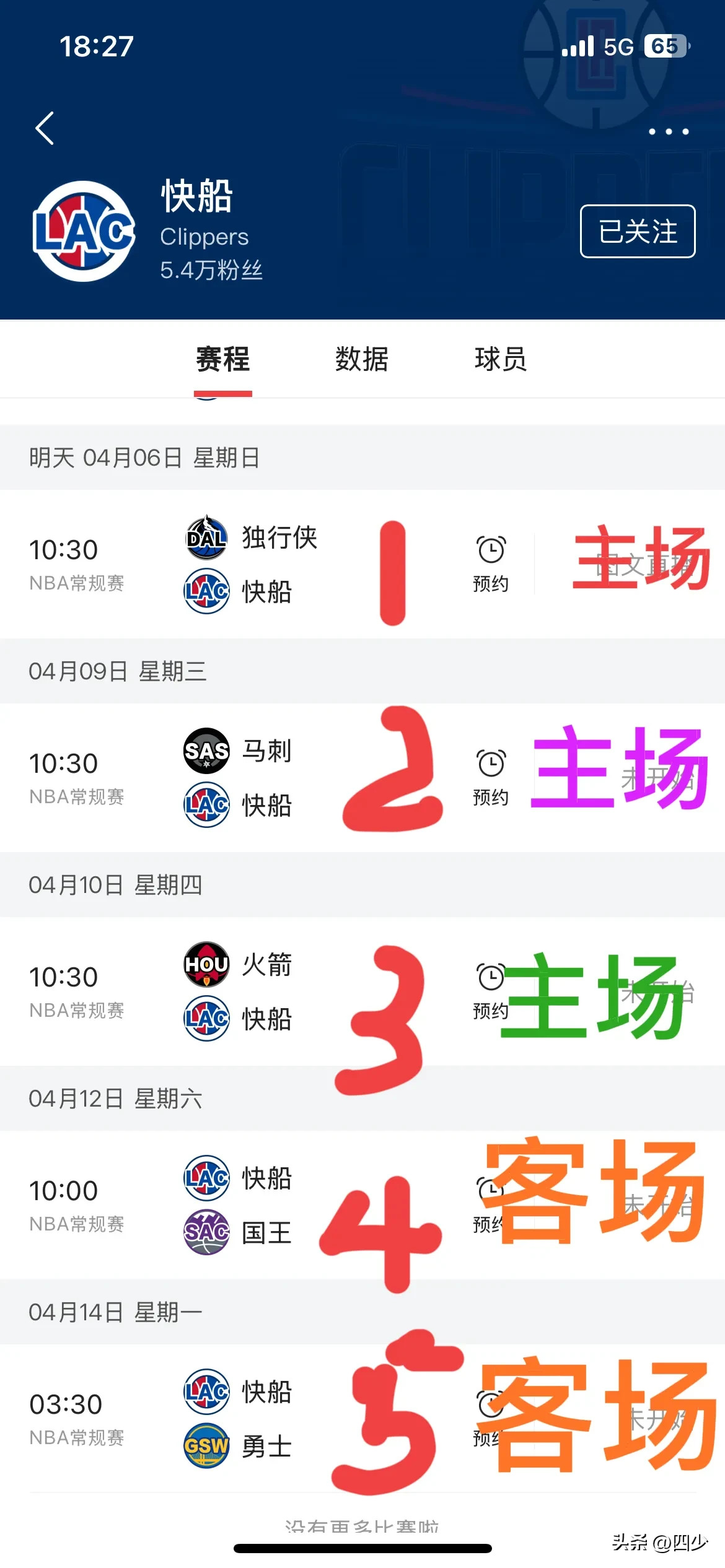The height and width of the screenshot is (1568, 725).
Task: Switch to the 球员 tab
Action: 502,358
